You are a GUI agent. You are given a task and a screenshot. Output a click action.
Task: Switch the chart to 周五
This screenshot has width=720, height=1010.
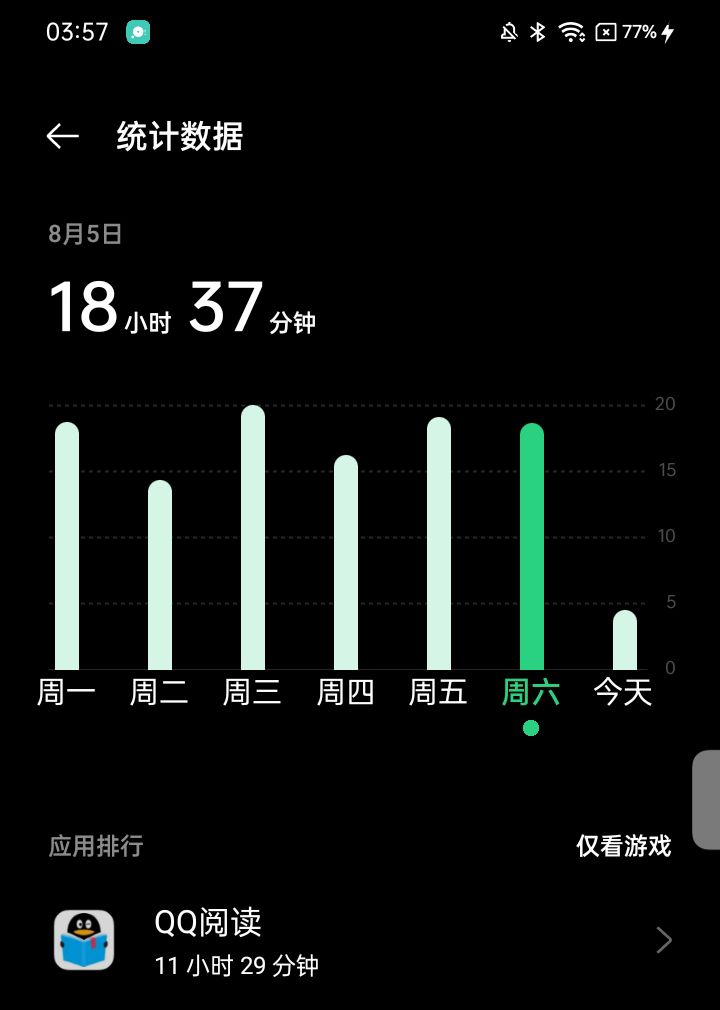[439, 544]
